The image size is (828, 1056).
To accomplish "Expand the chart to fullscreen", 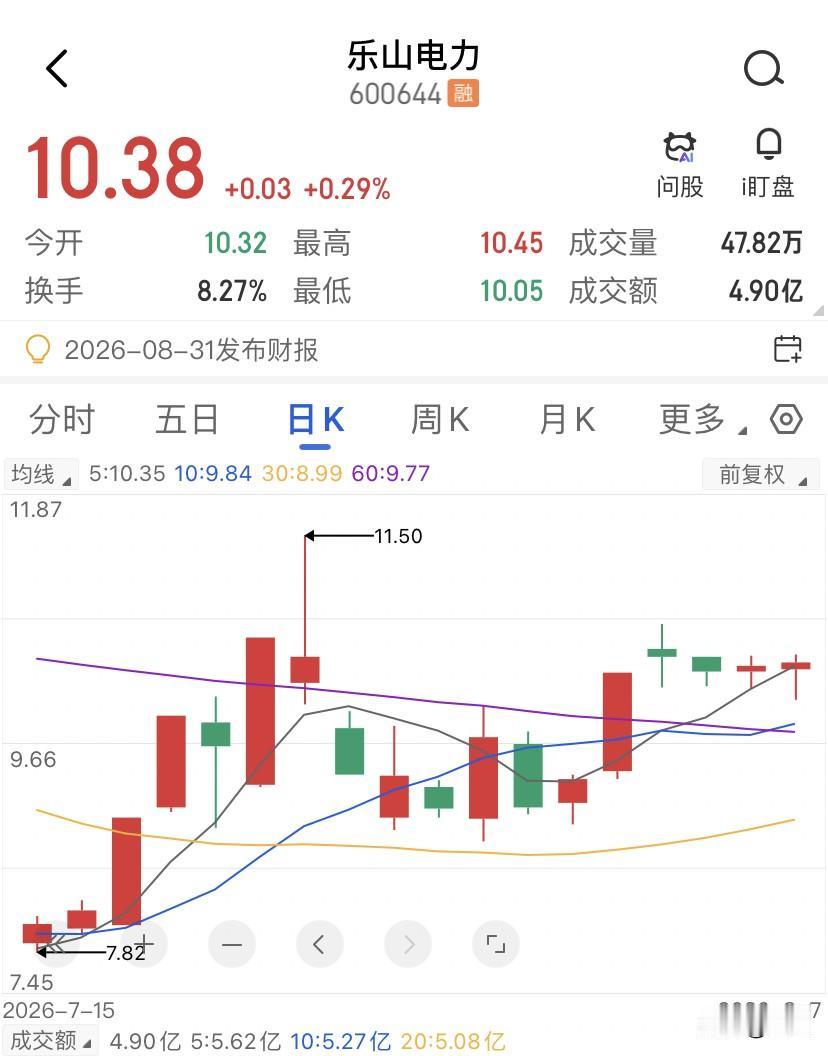I will 496,944.
